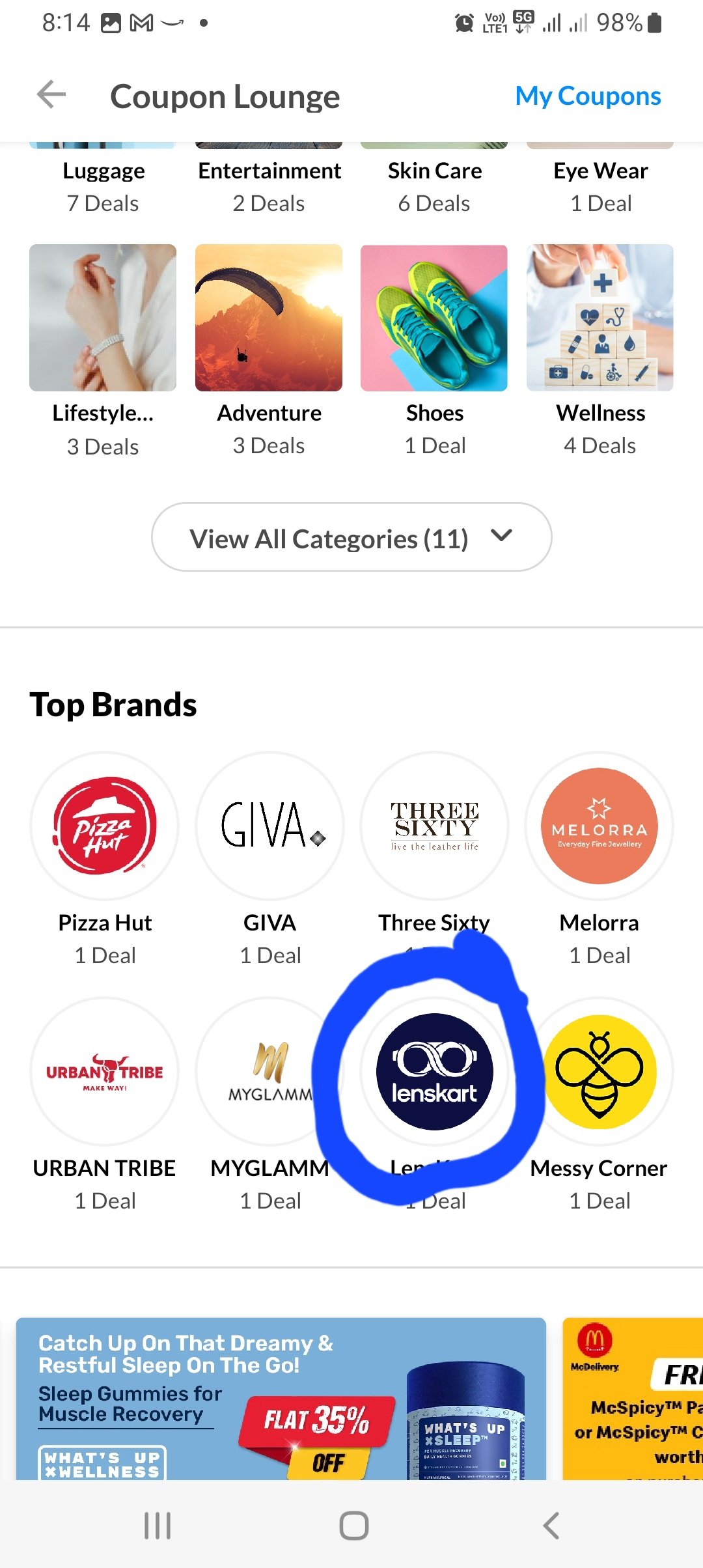Choose the Three Sixty brand
Image resolution: width=703 pixels, height=1568 pixels.
tap(434, 826)
